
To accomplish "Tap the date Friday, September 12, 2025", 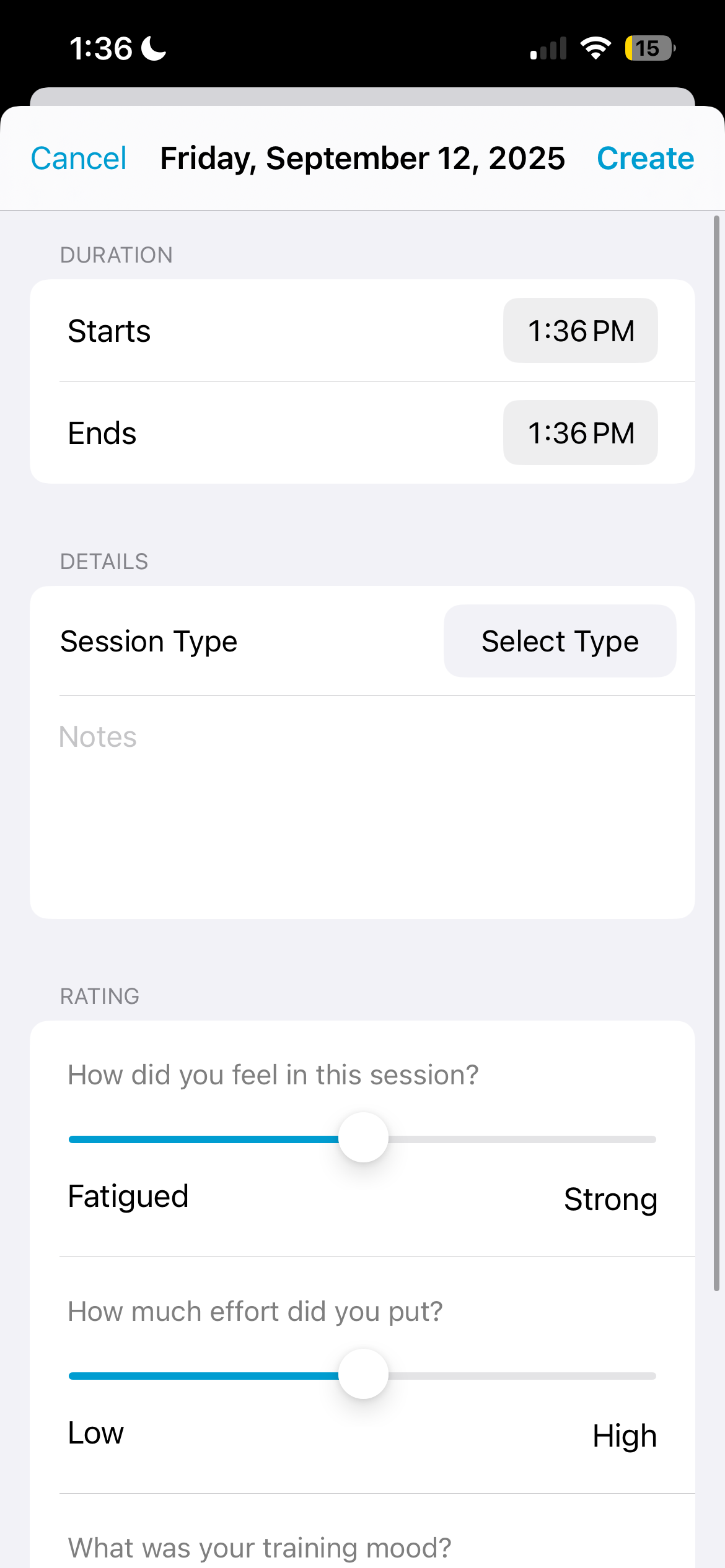I will pyautogui.click(x=362, y=159).
